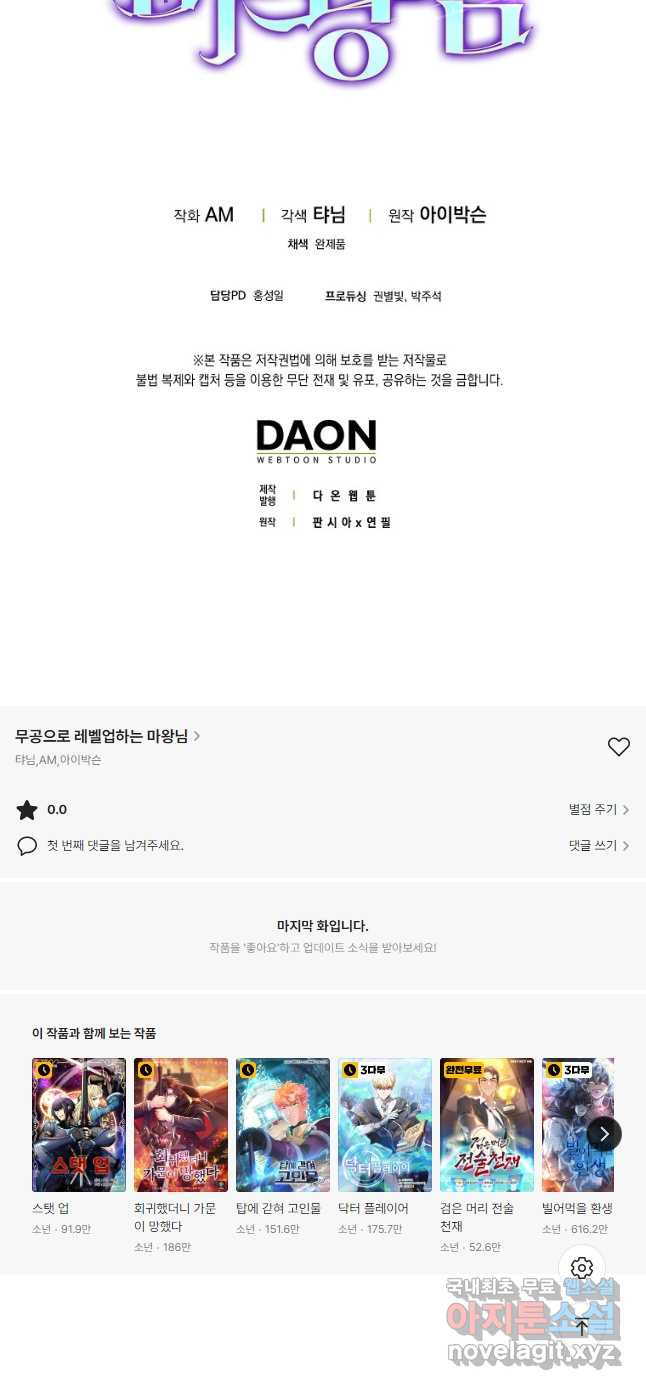
Task: Tap 댓글 쓰기 to write a comment
Action: [598, 846]
